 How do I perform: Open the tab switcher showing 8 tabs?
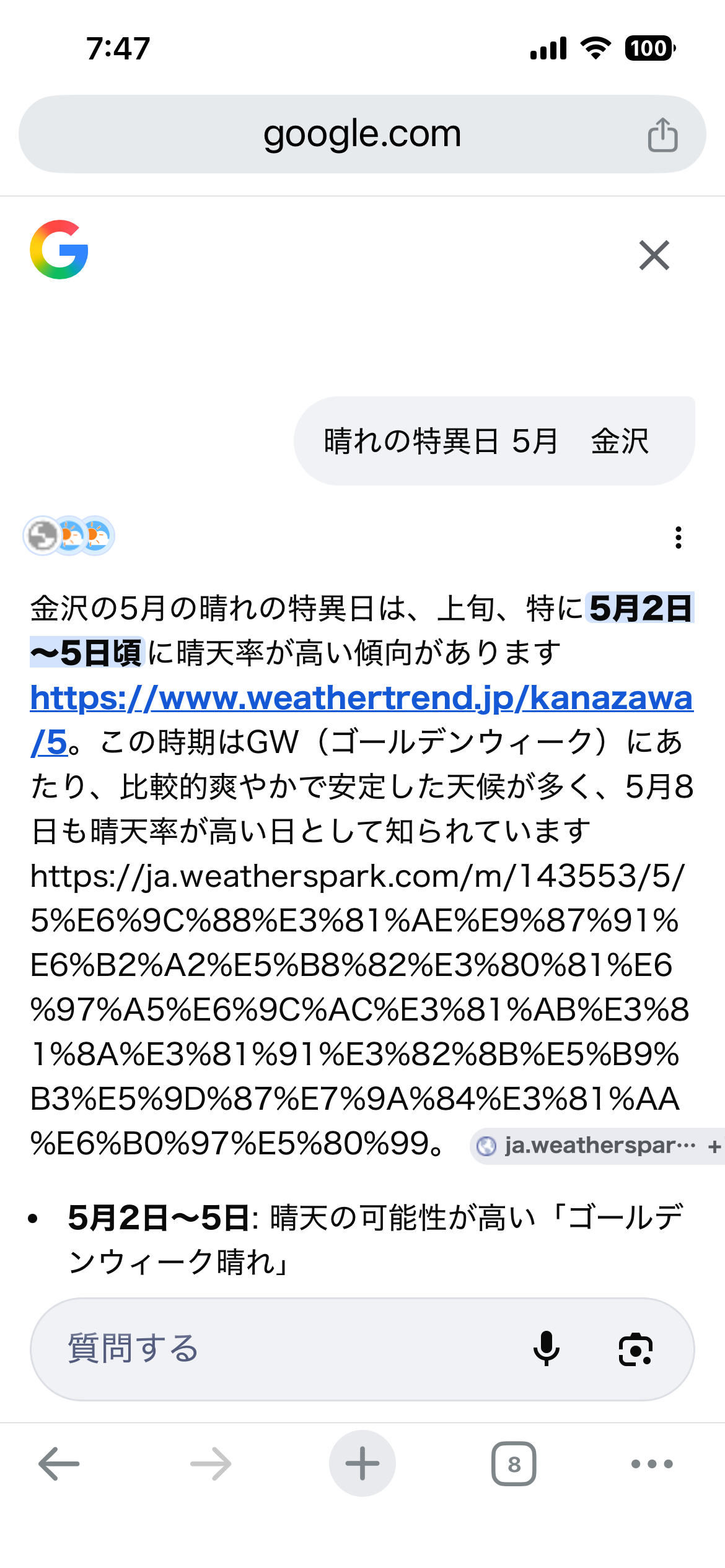pos(514,1464)
